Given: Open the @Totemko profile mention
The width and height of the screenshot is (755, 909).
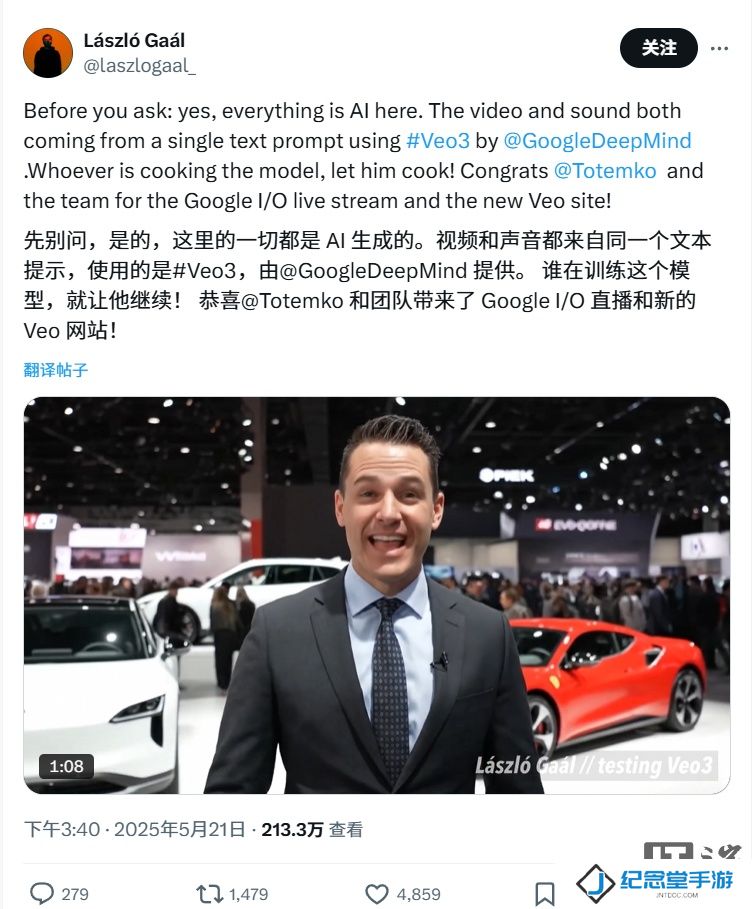Looking at the screenshot, I should 605,170.
